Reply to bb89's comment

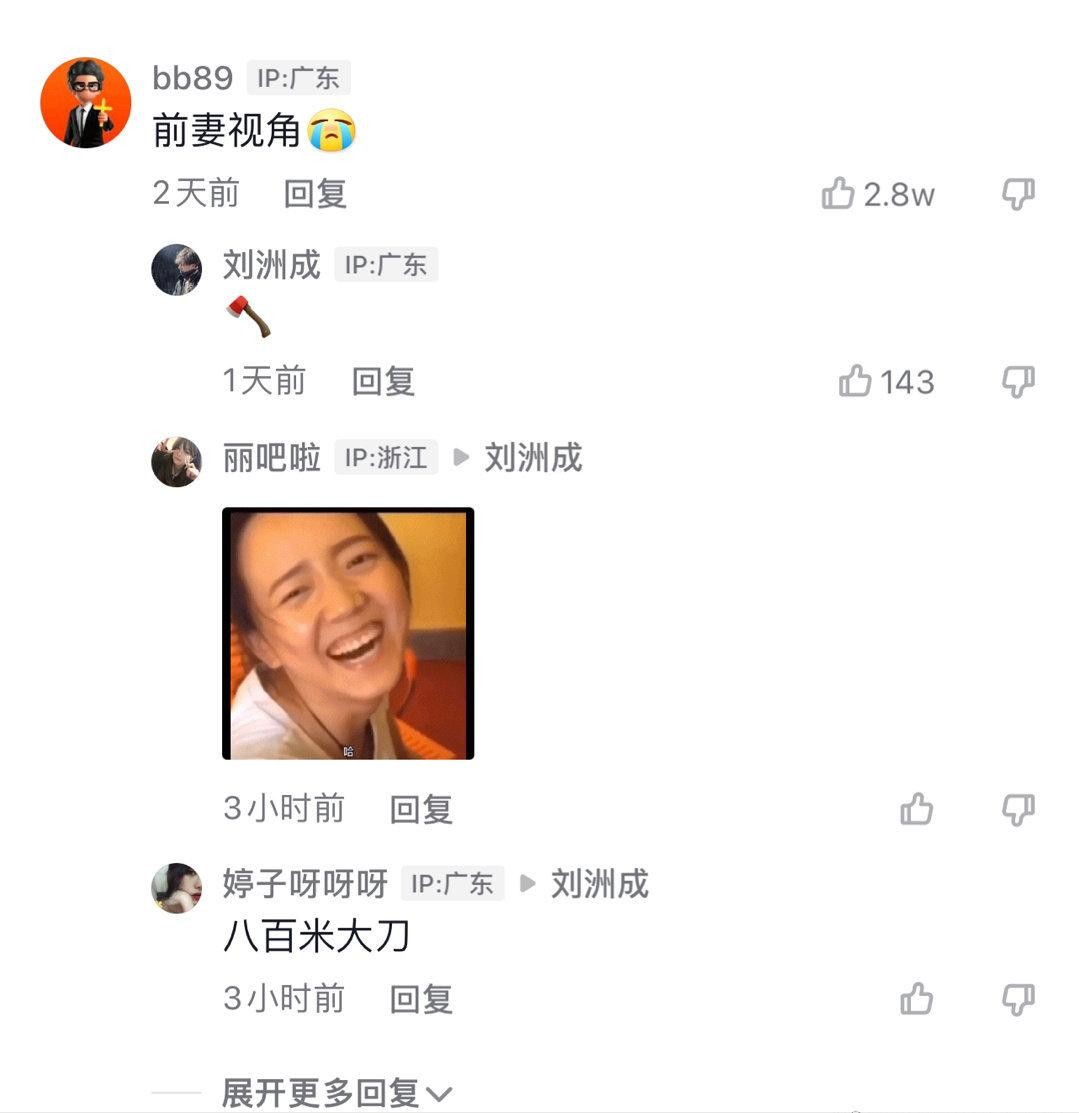[315, 193]
